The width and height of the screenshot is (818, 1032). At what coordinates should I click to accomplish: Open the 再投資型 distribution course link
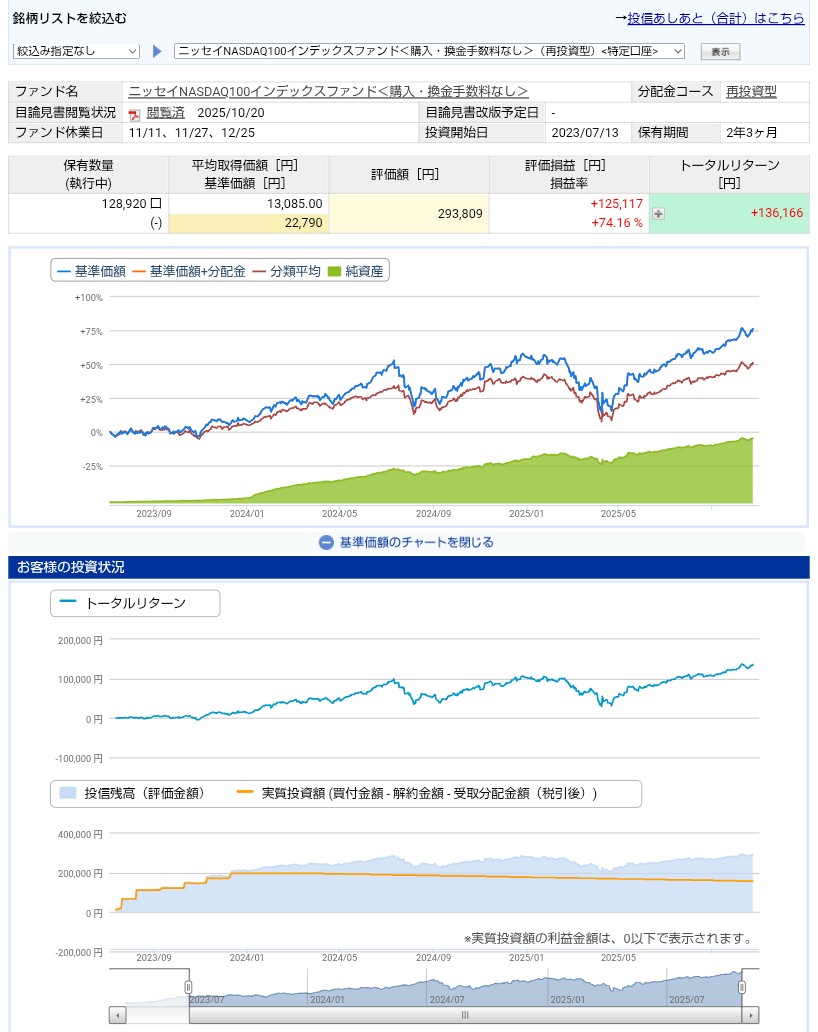[752, 92]
